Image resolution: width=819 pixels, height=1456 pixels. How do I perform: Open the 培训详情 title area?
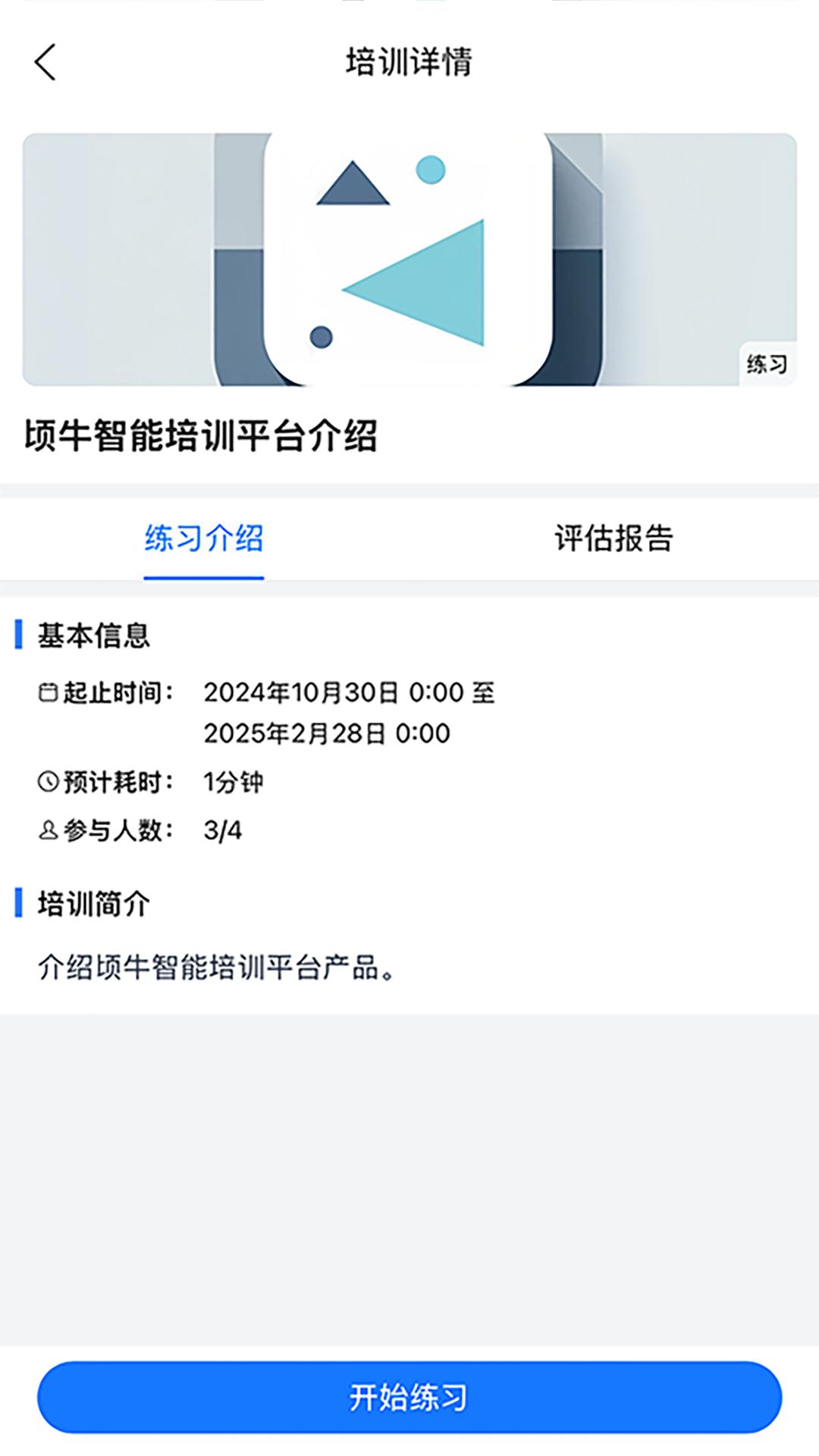409,62
